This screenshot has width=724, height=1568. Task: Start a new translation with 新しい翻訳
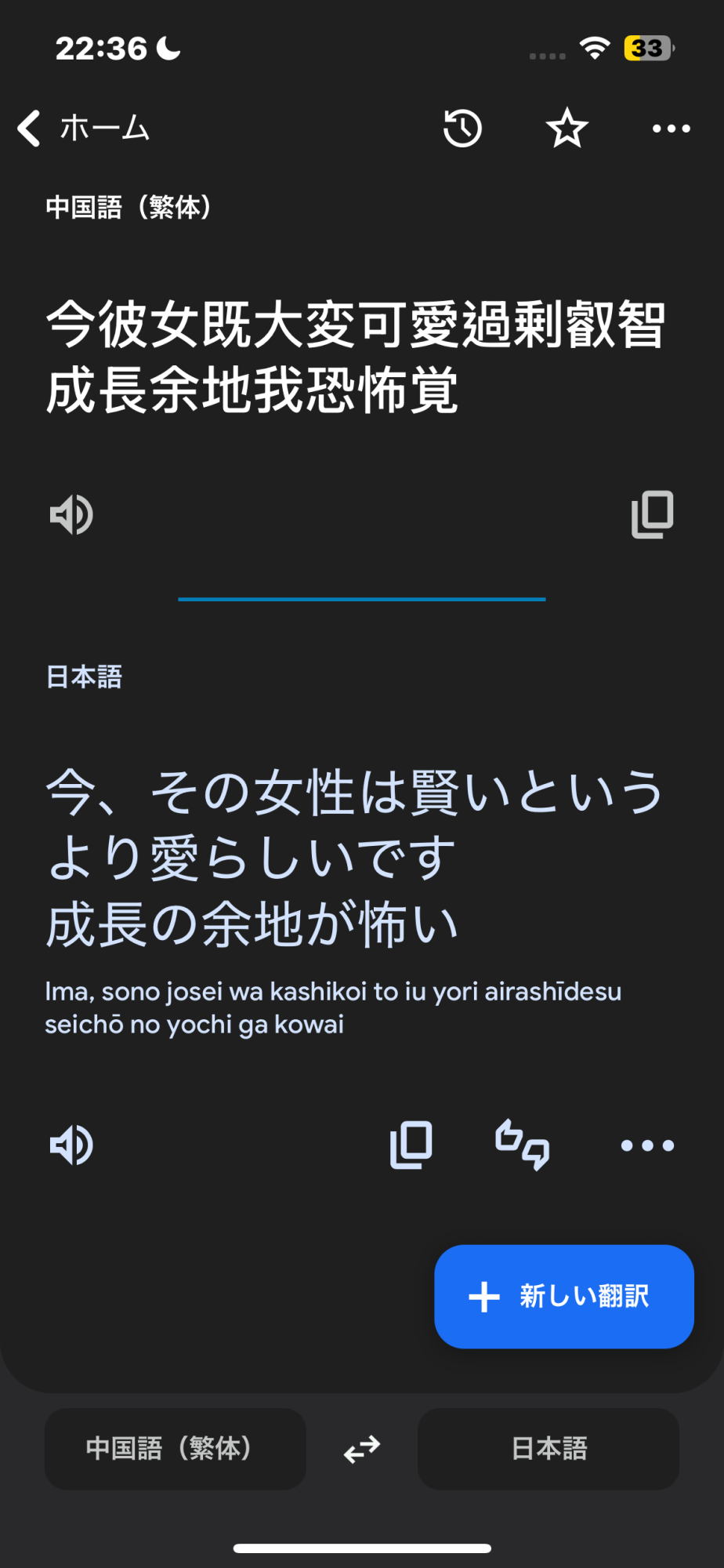tap(564, 1297)
